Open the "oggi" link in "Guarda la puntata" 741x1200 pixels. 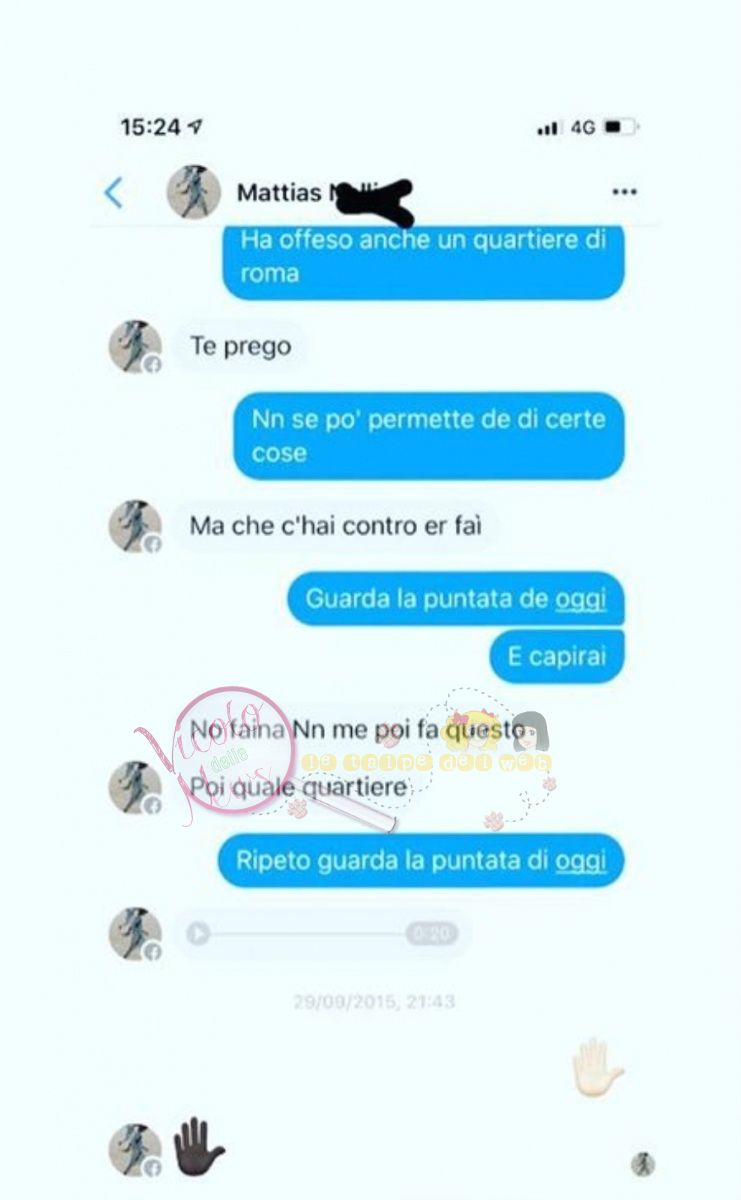tap(581, 599)
